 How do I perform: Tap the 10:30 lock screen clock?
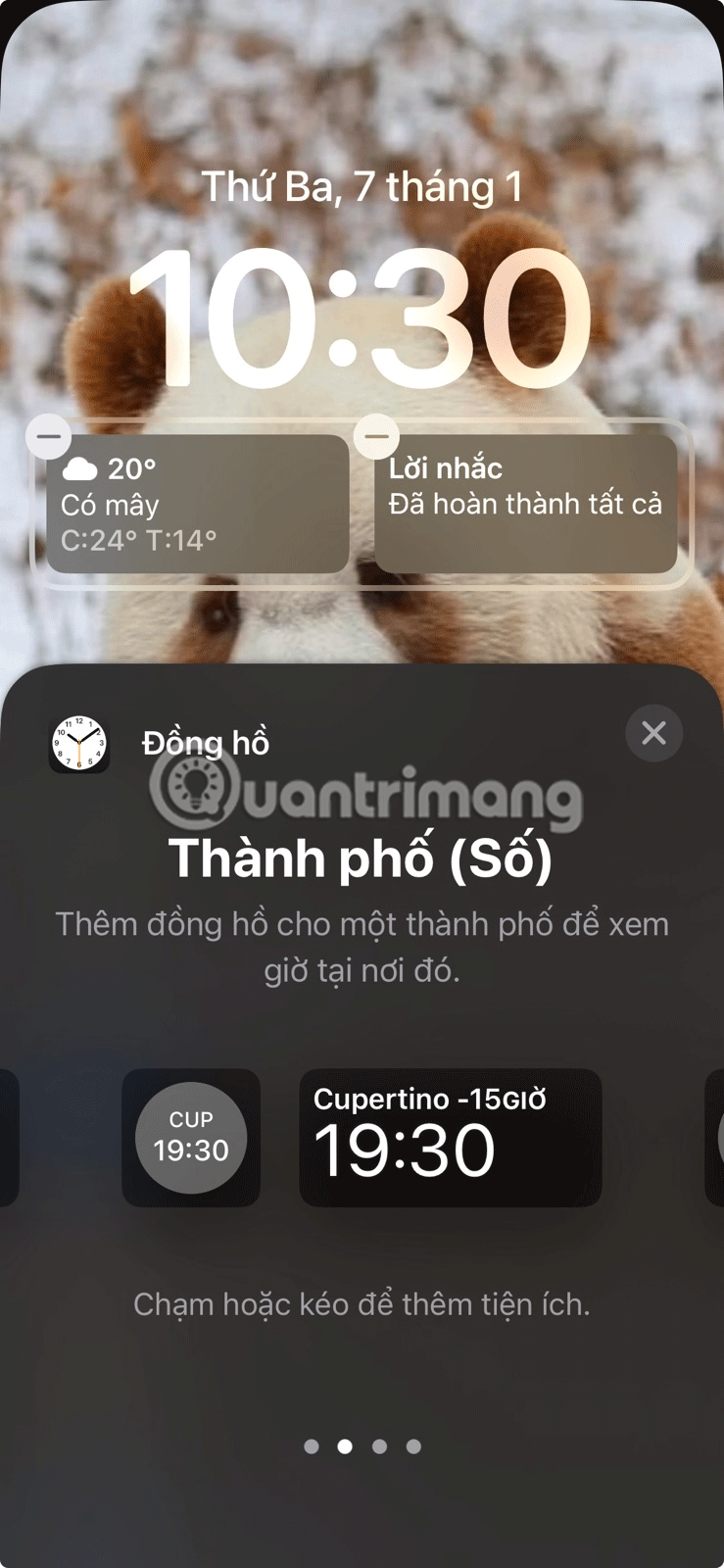click(362, 318)
